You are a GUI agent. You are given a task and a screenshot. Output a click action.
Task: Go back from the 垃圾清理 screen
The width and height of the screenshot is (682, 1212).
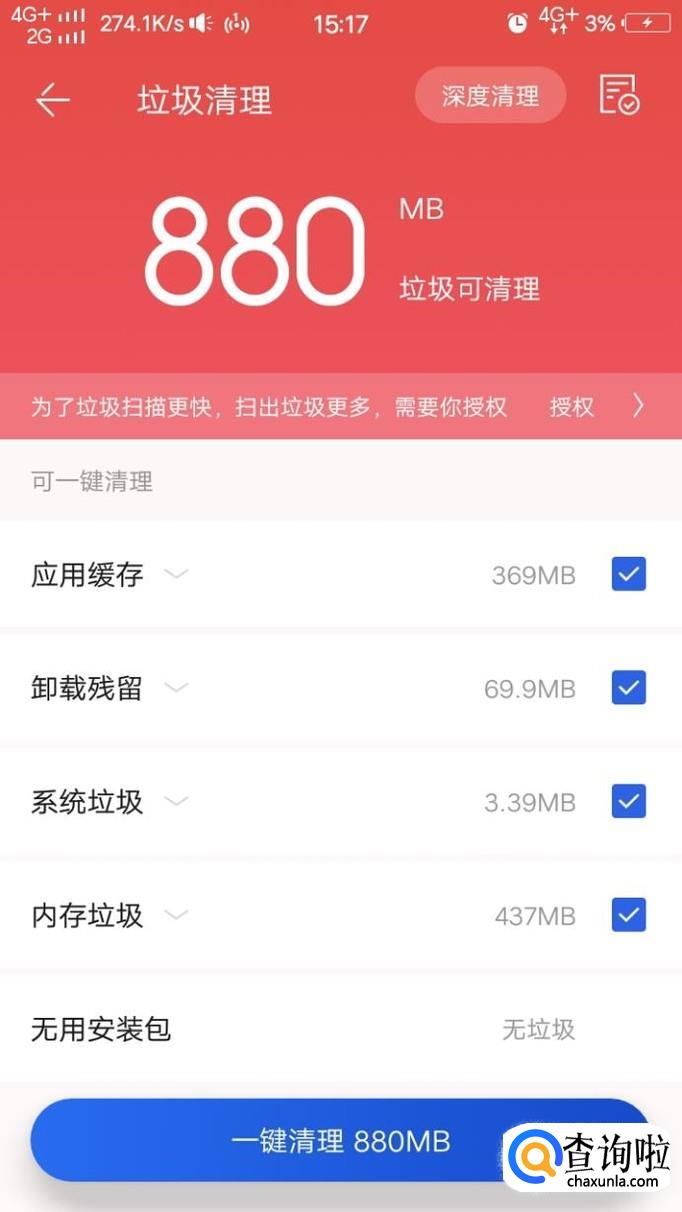pyautogui.click(x=52, y=100)
